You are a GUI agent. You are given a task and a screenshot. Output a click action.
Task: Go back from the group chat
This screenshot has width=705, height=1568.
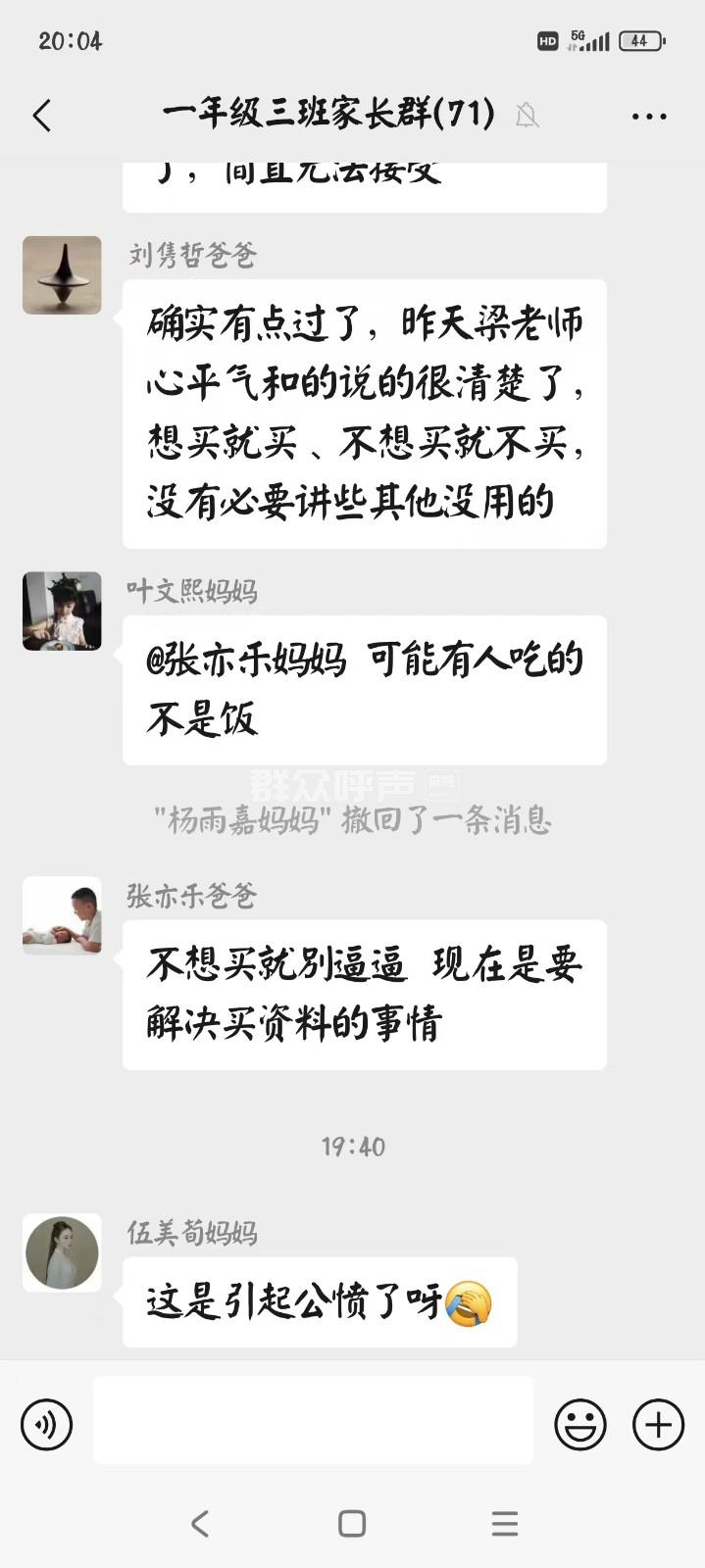tap(41, 116)
